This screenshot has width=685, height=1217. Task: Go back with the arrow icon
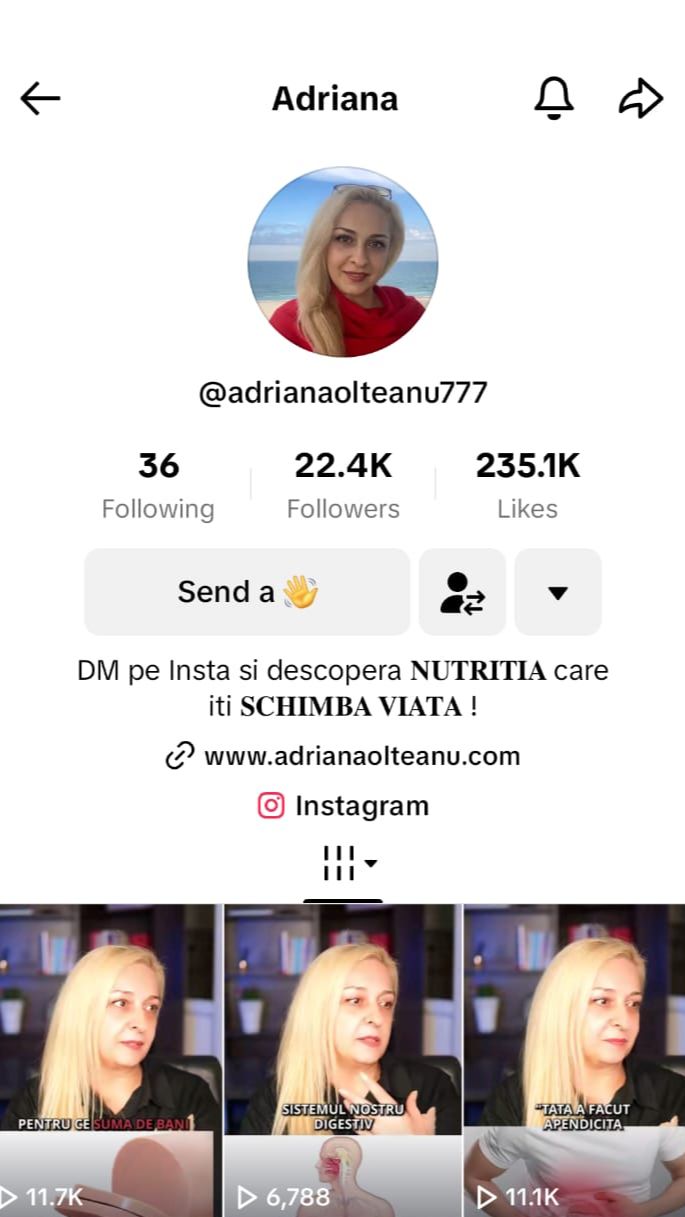(40, 99)
